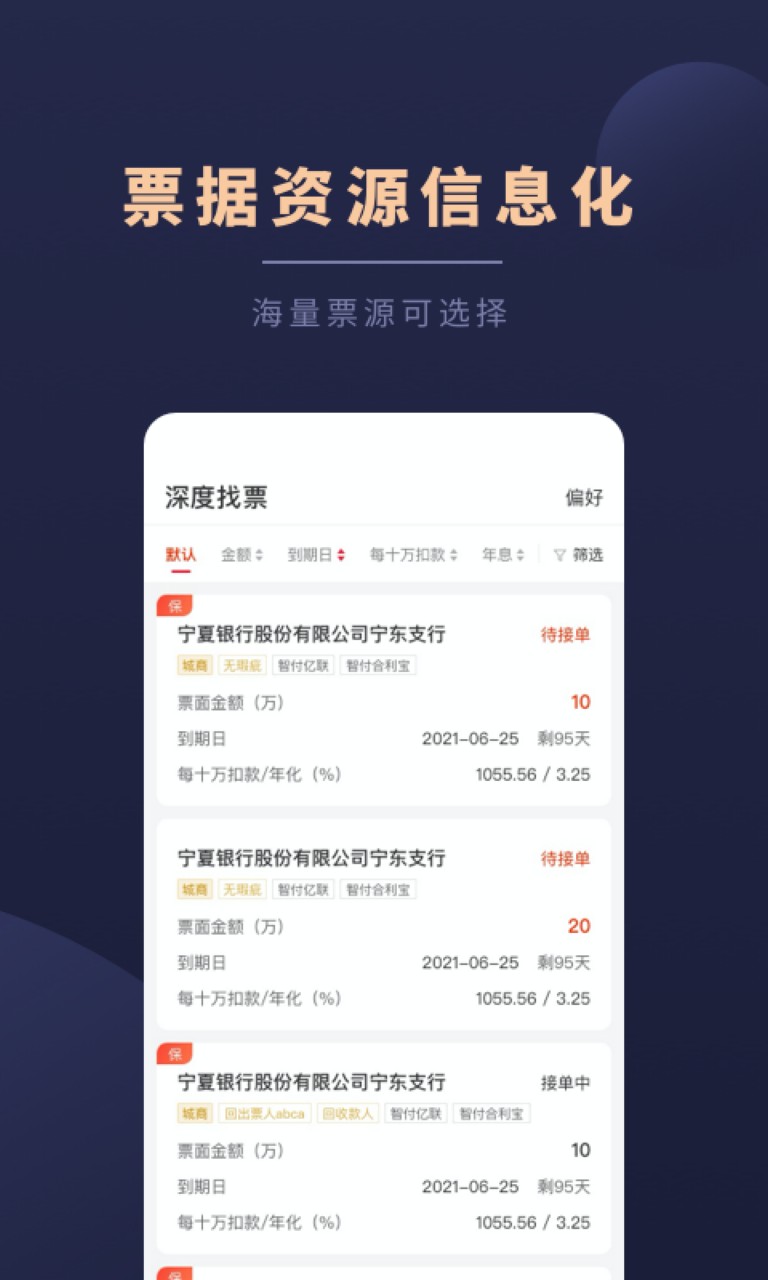The image size is (768, 1280).
Task: Open the 偏好 preferences menu
Action: (x=581, y=495)
